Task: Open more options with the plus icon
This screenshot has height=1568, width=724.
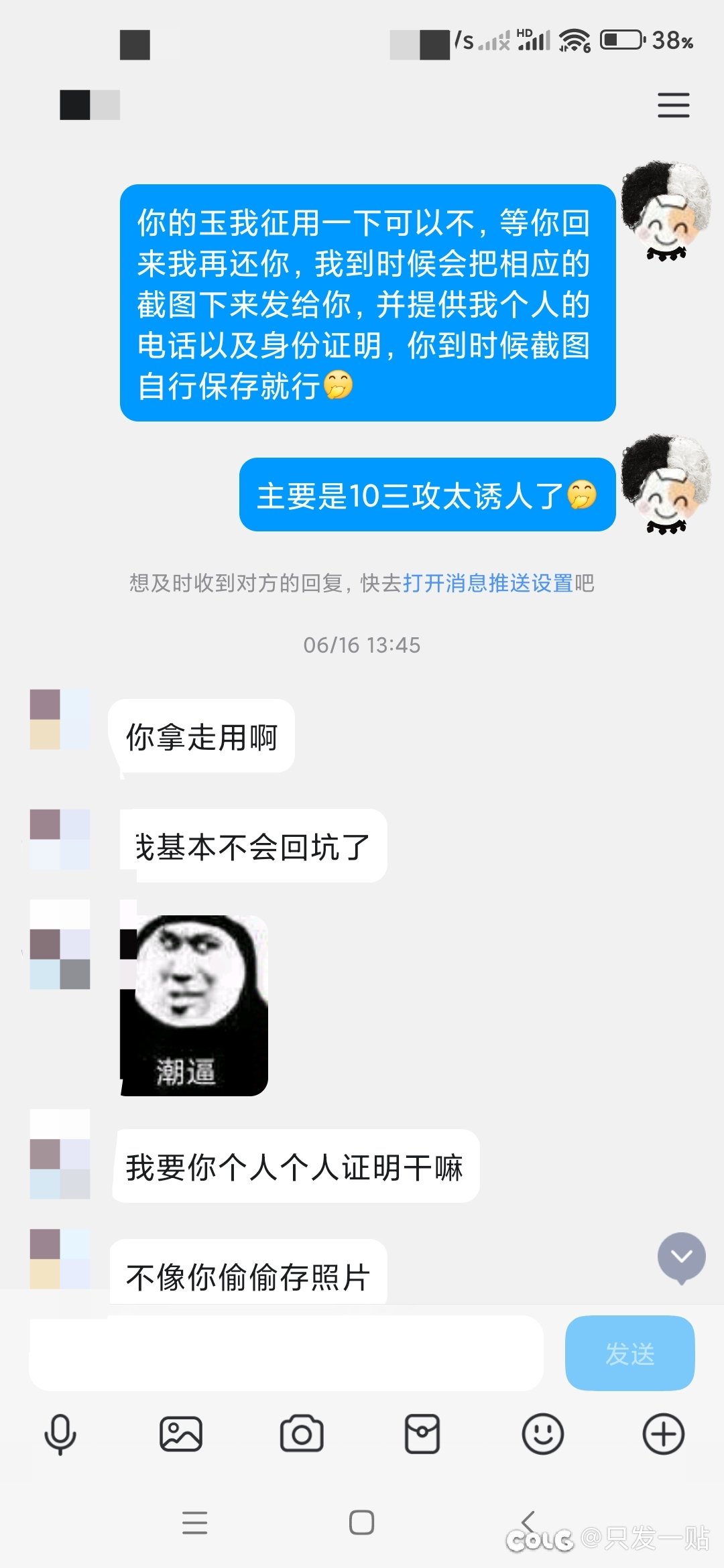Action: [664, 1435]
